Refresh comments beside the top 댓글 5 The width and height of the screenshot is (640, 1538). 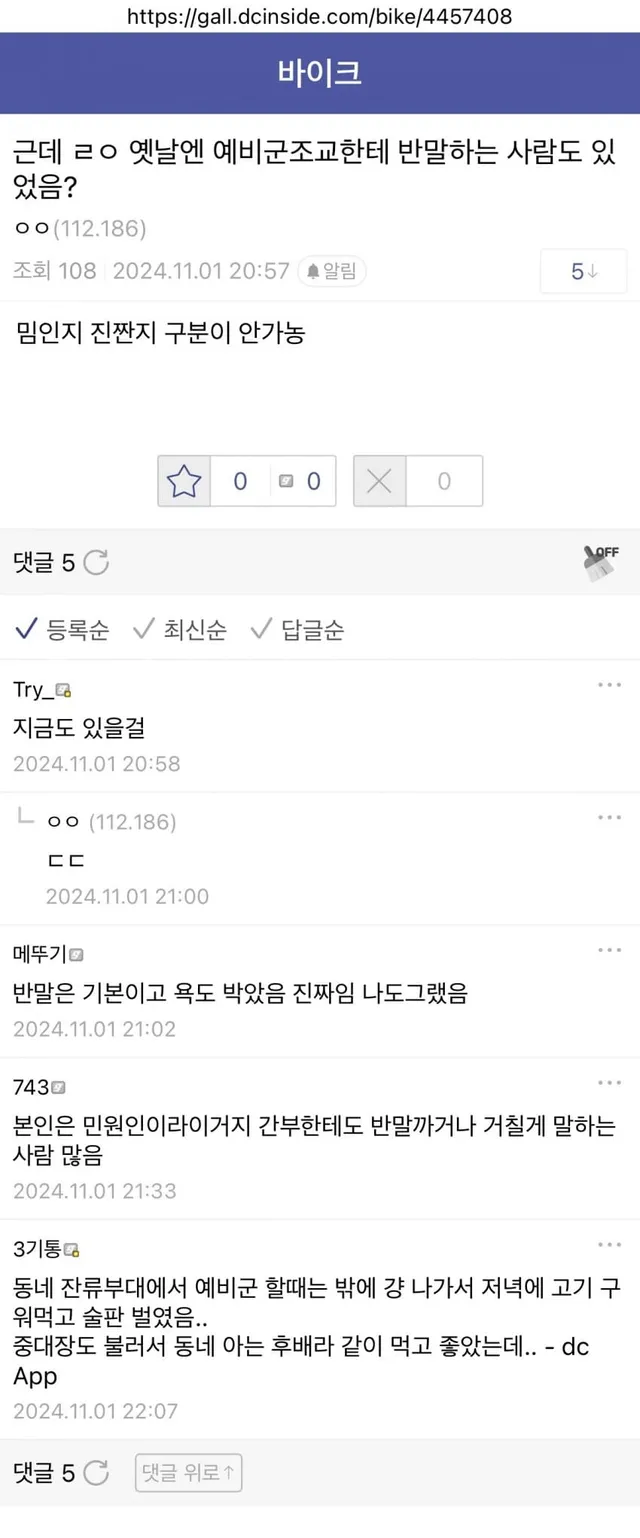coord(97,563)
